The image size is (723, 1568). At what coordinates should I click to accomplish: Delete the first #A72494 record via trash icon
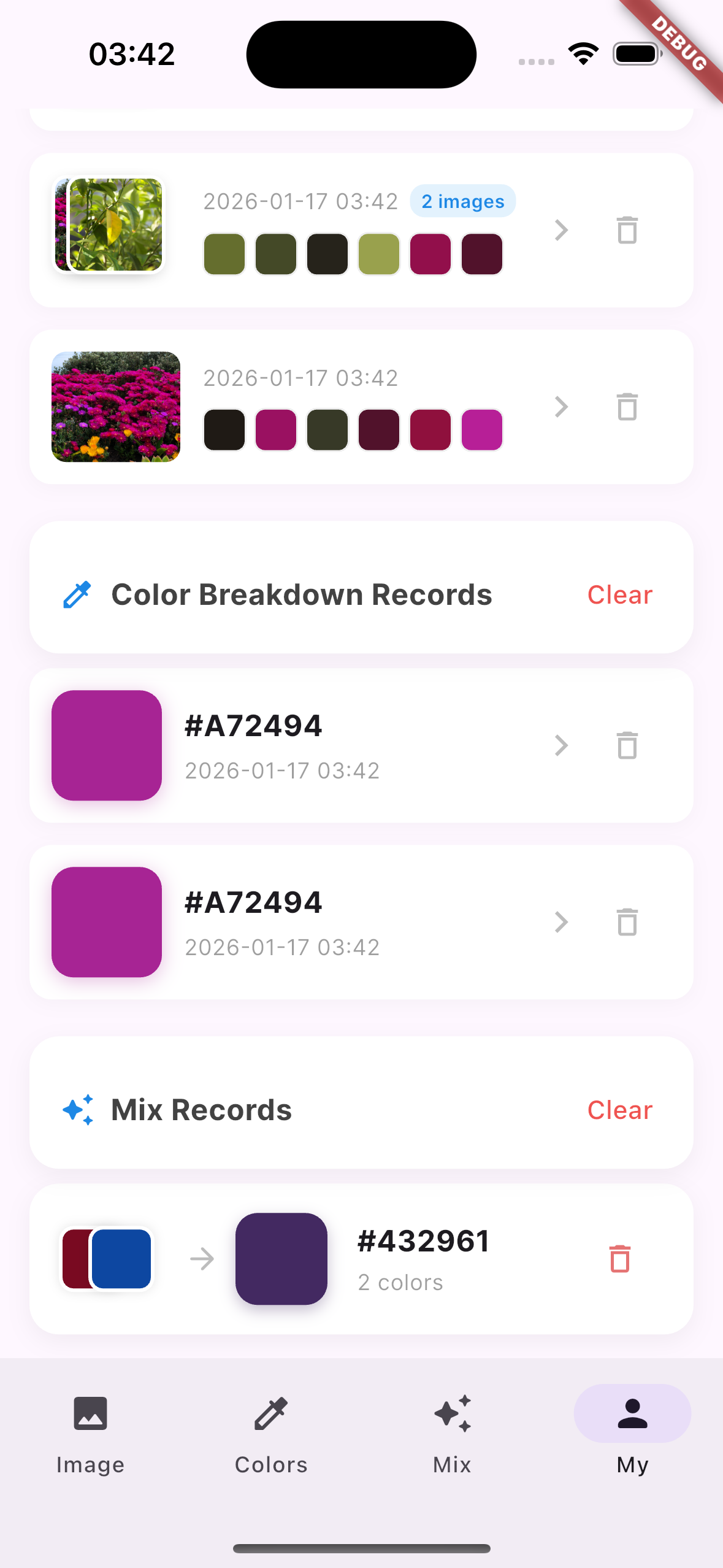click(x=626, y=746)
